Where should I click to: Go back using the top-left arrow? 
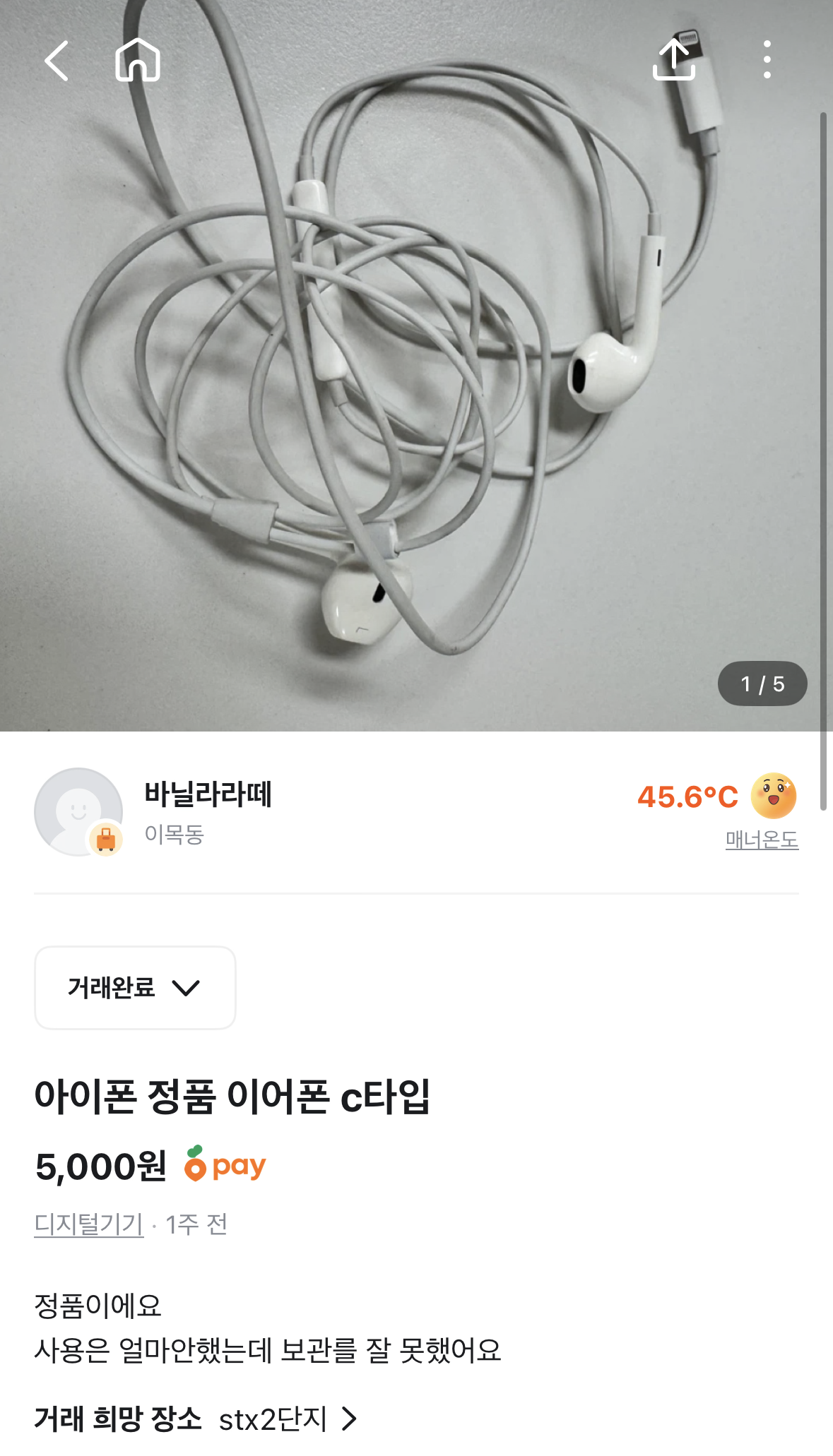point(57,61)
